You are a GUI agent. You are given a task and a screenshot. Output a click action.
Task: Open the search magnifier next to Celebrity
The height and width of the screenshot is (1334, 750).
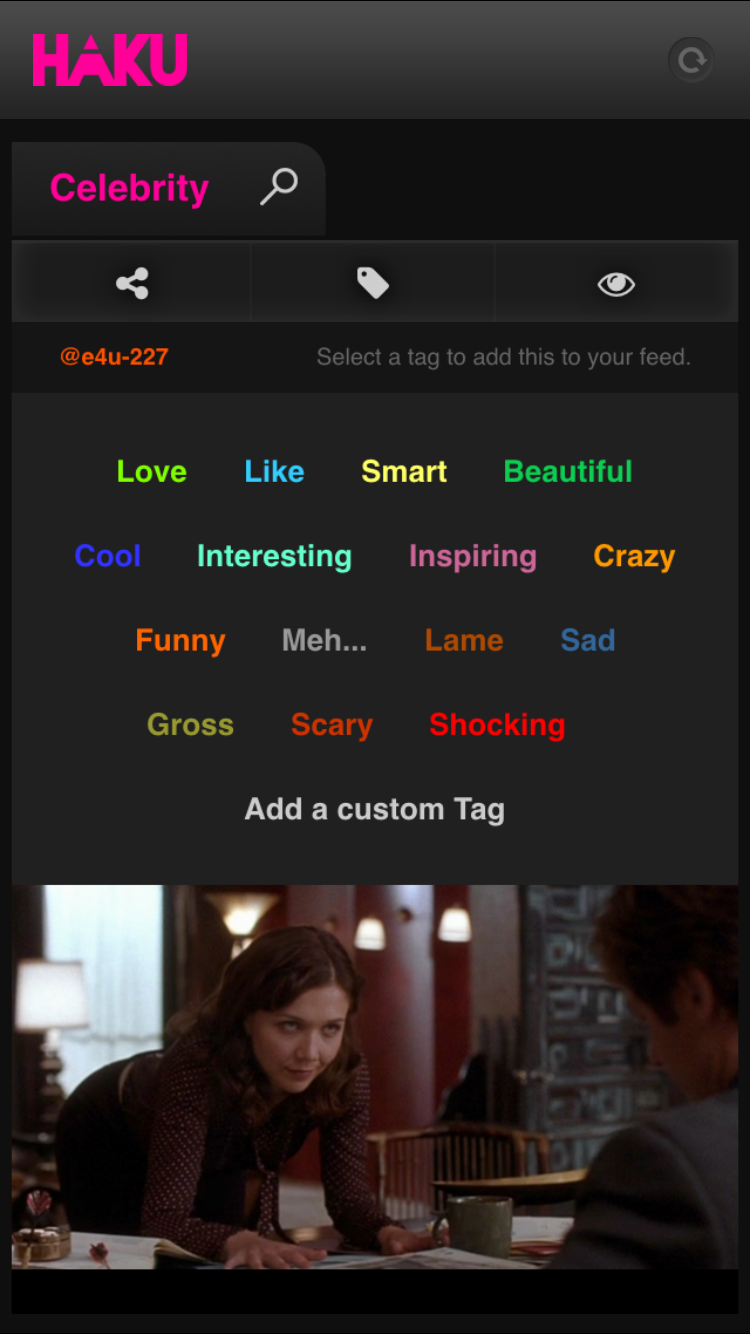(x=279, y=187)
